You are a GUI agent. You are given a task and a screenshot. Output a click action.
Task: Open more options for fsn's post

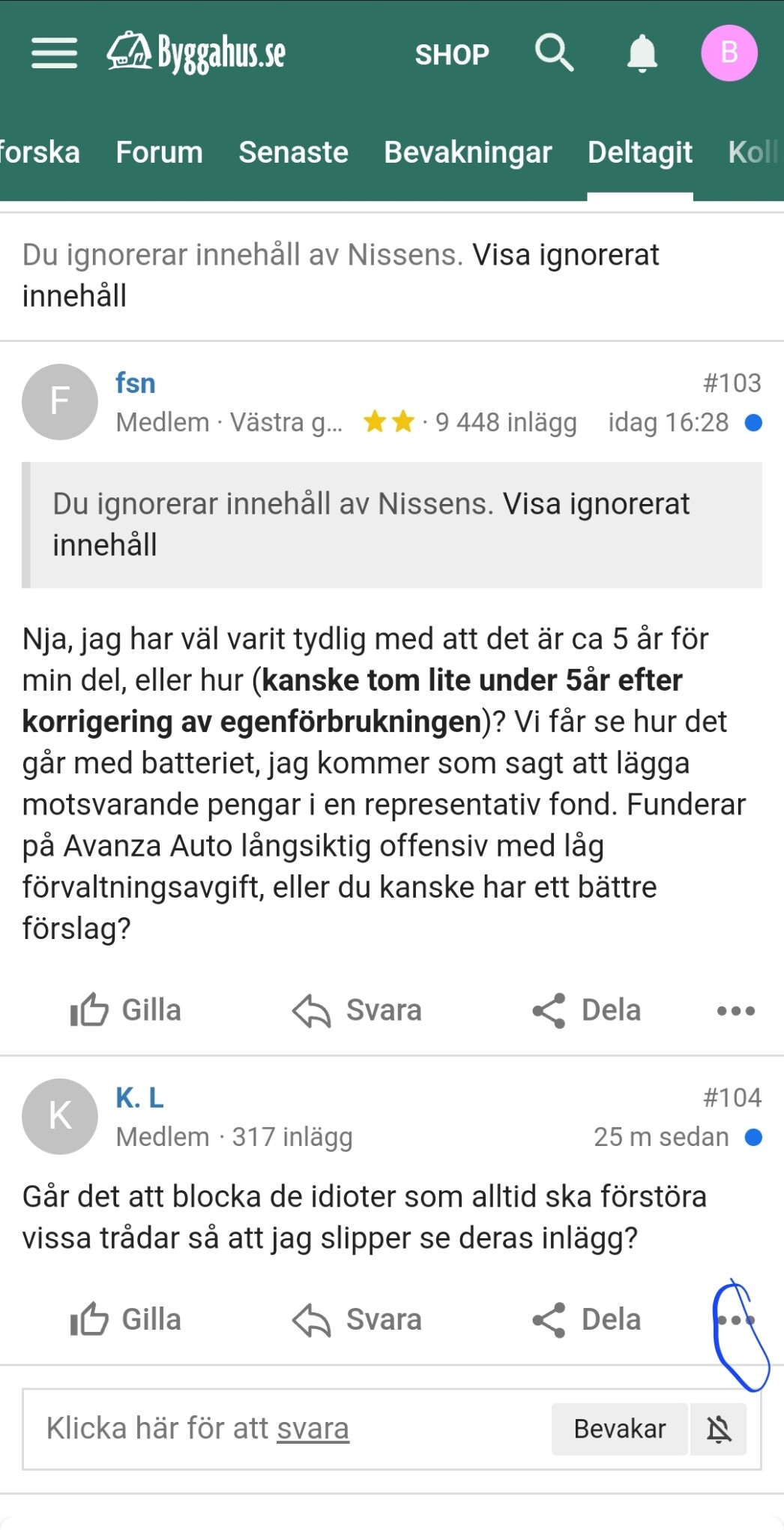[x=735, y=1011]
